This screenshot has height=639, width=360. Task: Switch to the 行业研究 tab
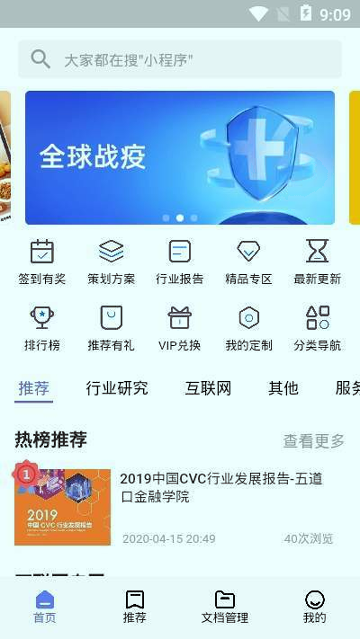click(117, 388)
